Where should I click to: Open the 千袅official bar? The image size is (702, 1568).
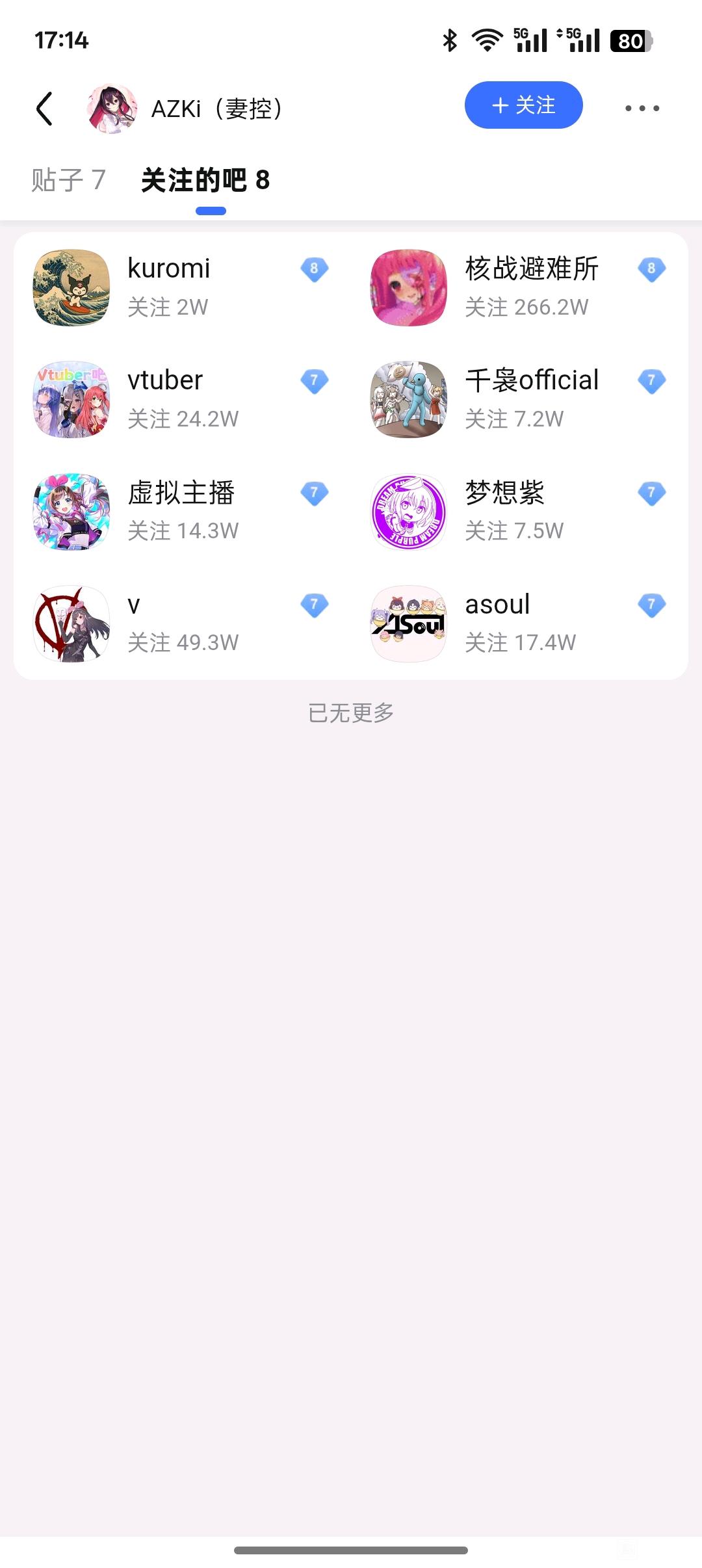coord(532,399)
